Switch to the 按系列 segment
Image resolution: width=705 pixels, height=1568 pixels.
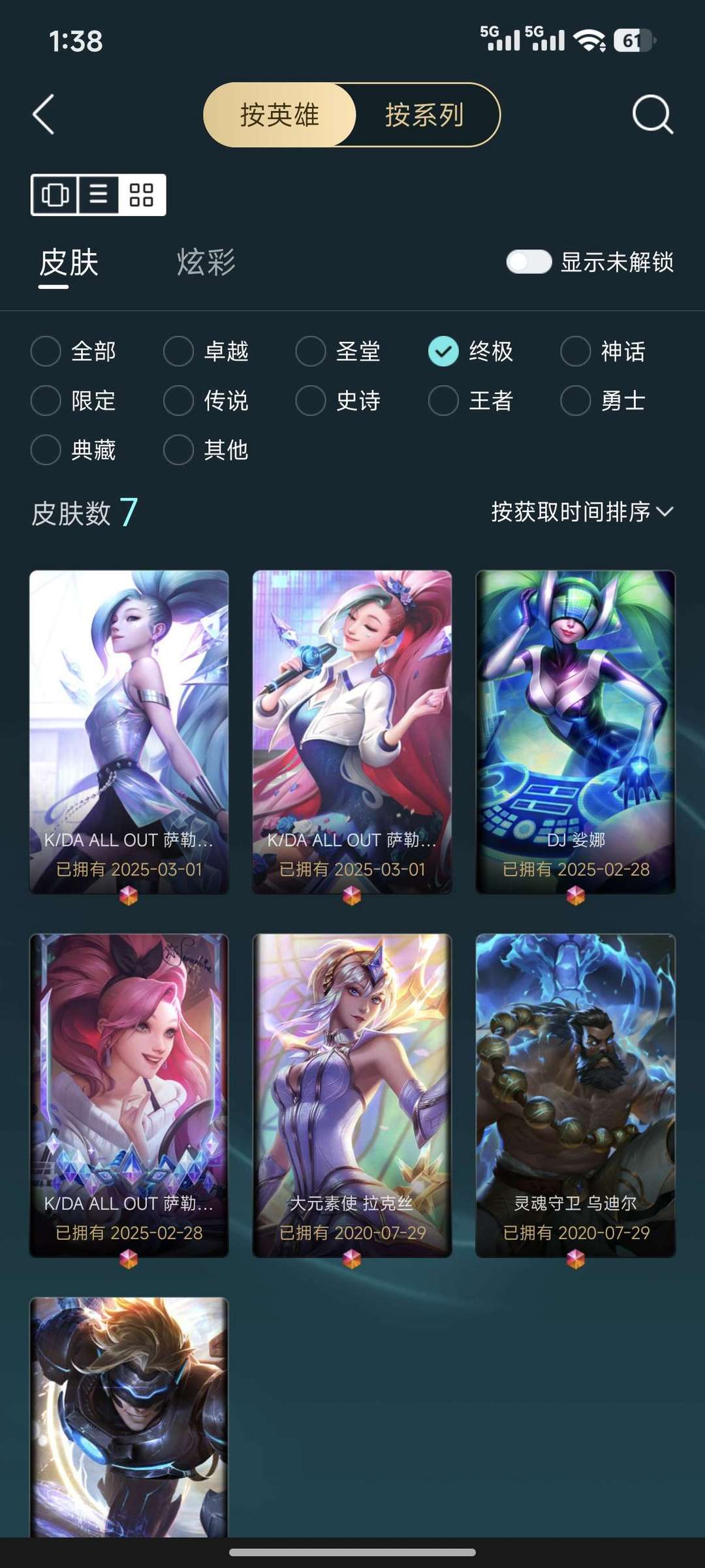424,115
